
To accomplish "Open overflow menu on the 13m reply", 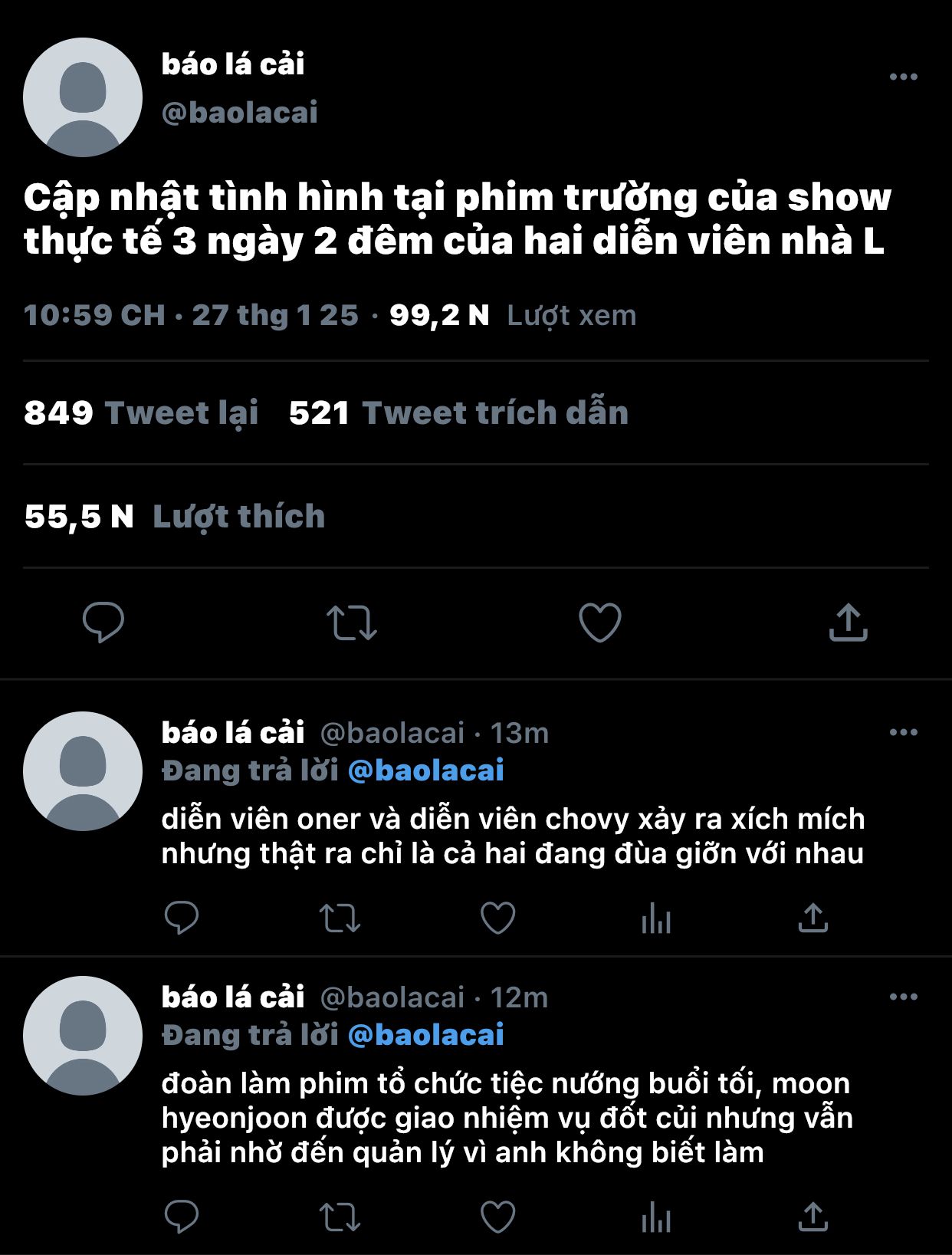I will pos(903,732).
